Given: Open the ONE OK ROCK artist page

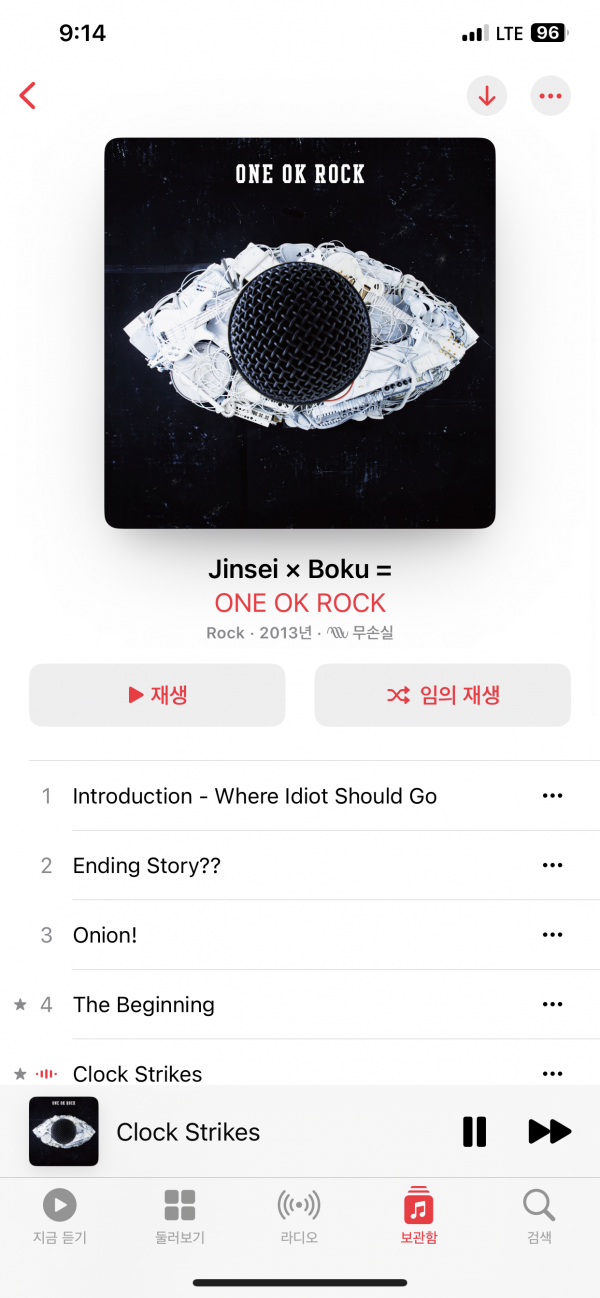Looking at the screenshot, I should (300, 603).
